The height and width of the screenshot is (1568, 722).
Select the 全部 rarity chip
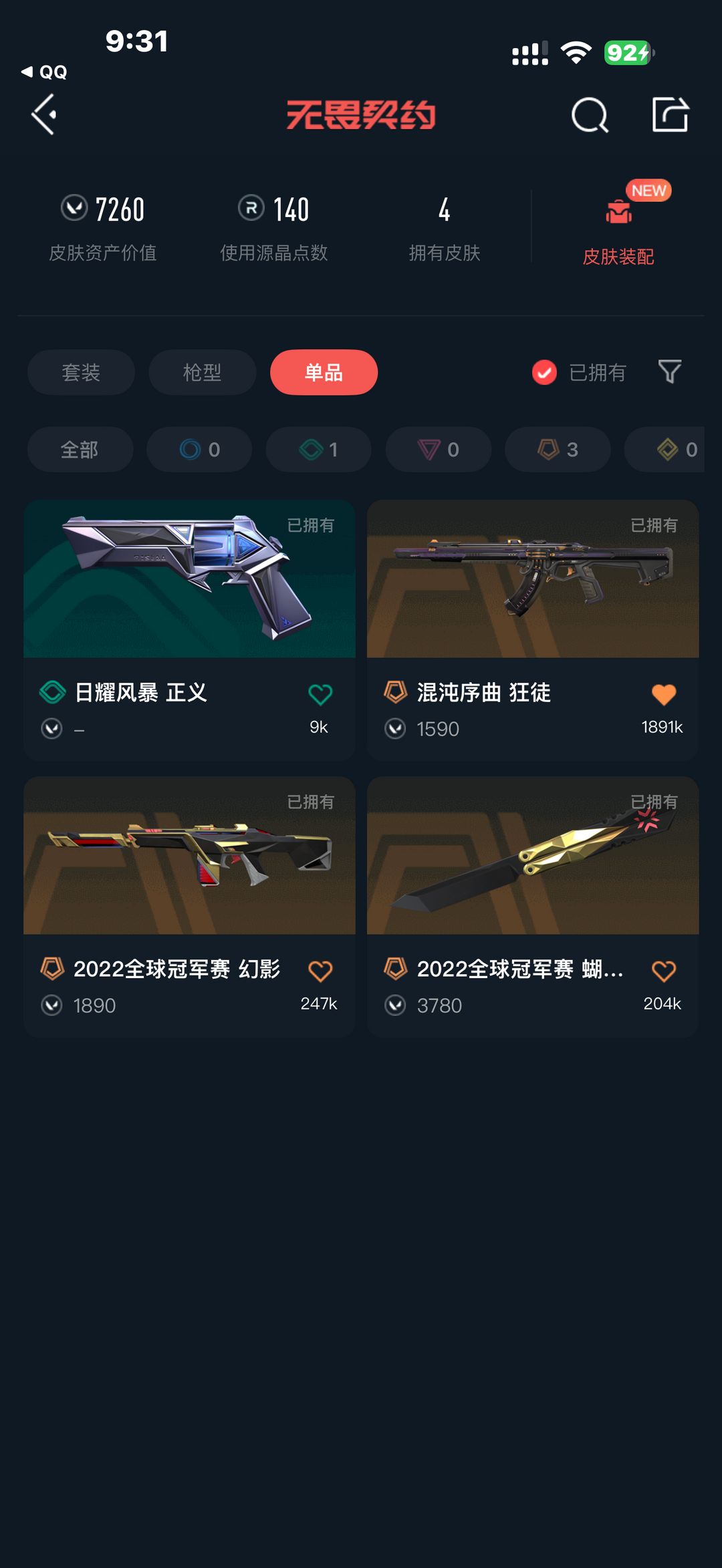click(x=80, y=450)
